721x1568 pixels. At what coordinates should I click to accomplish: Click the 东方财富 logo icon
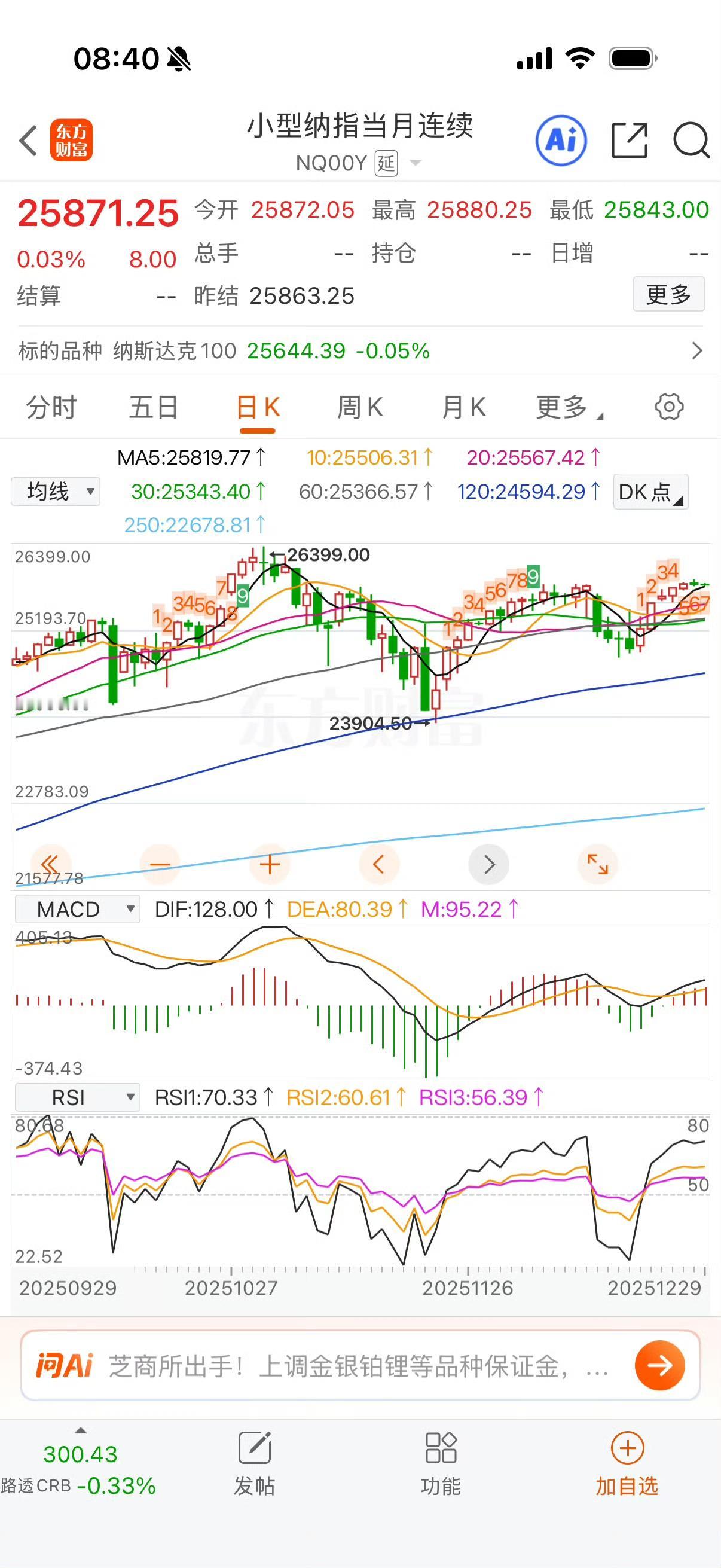(x=71, y=140)
